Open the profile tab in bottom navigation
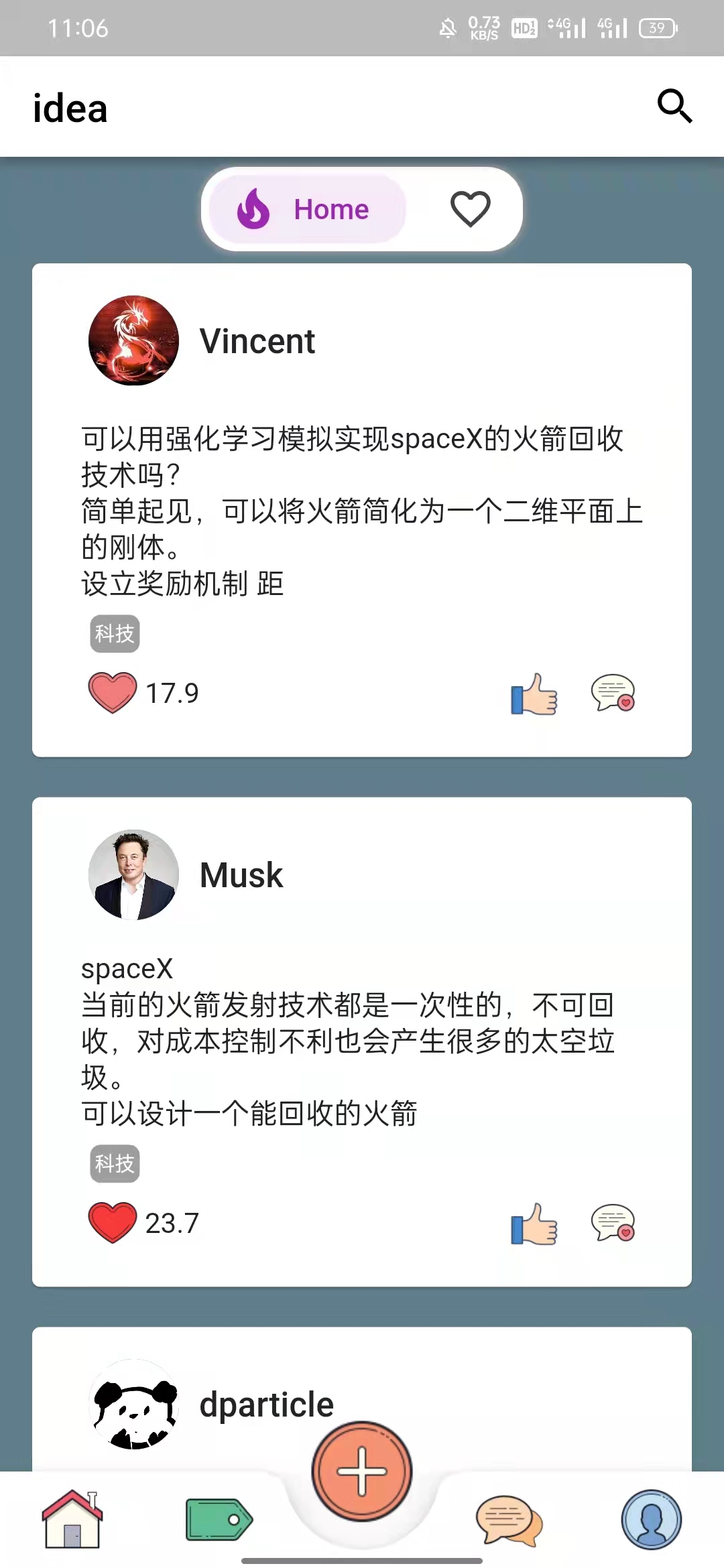The image size is (724, 1568). click(651, 1520)
